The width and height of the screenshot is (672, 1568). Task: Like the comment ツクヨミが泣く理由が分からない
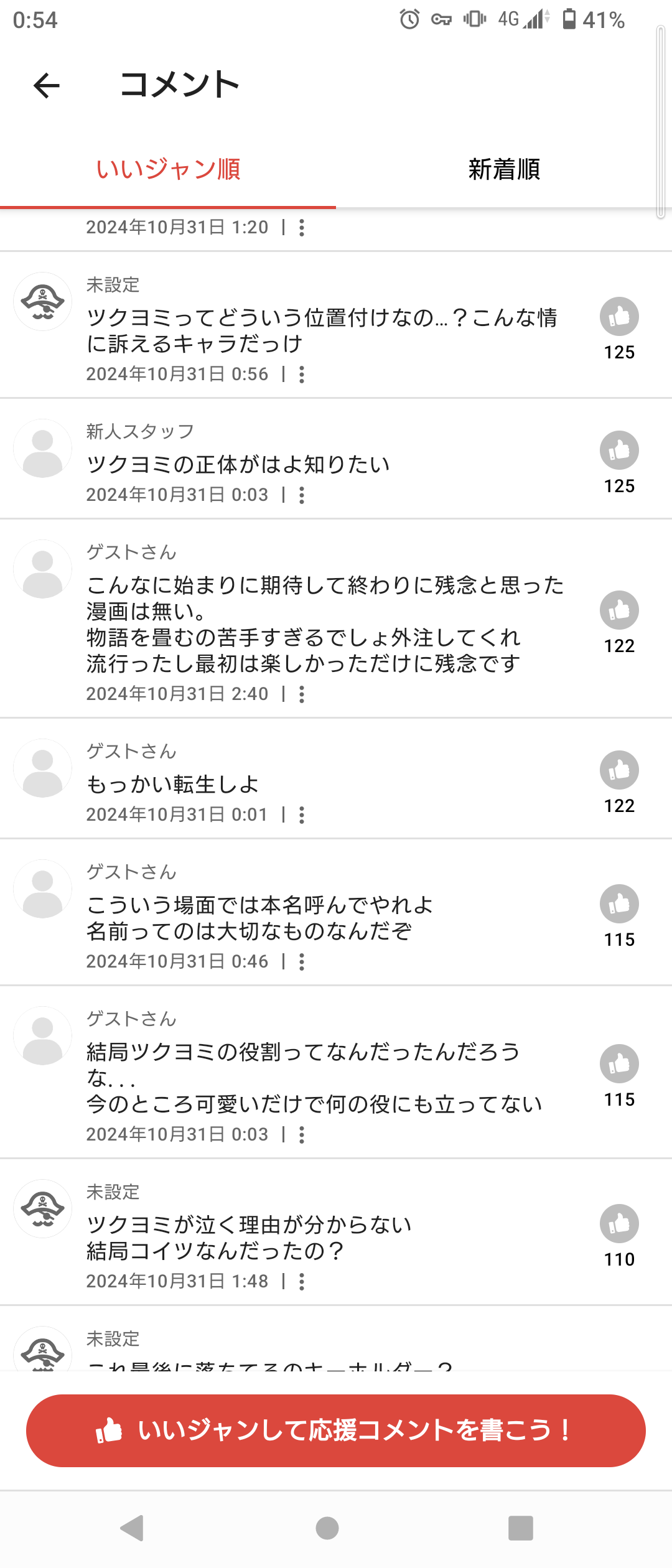pos(619,1224)
